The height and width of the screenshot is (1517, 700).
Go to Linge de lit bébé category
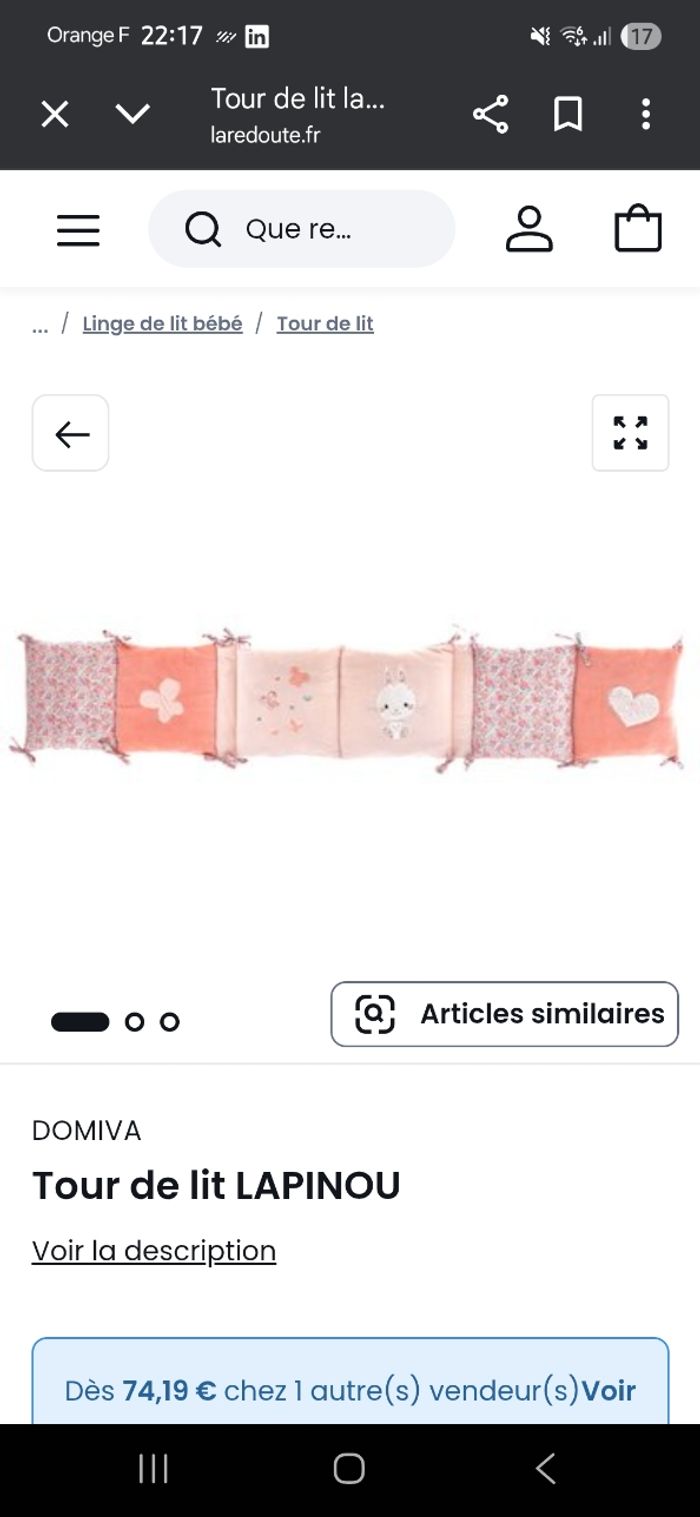(162, 324)
